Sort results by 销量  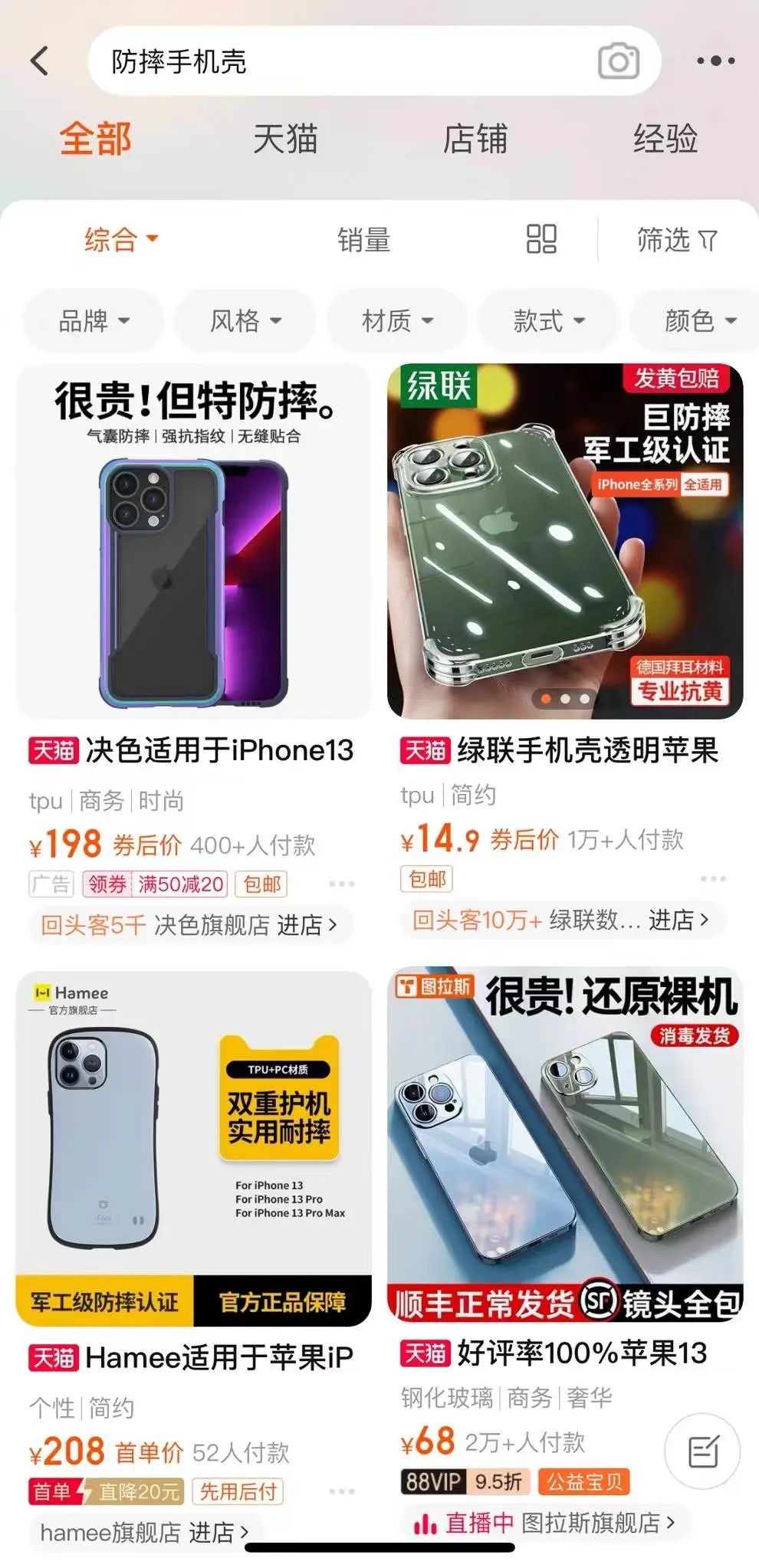(364, 240)
